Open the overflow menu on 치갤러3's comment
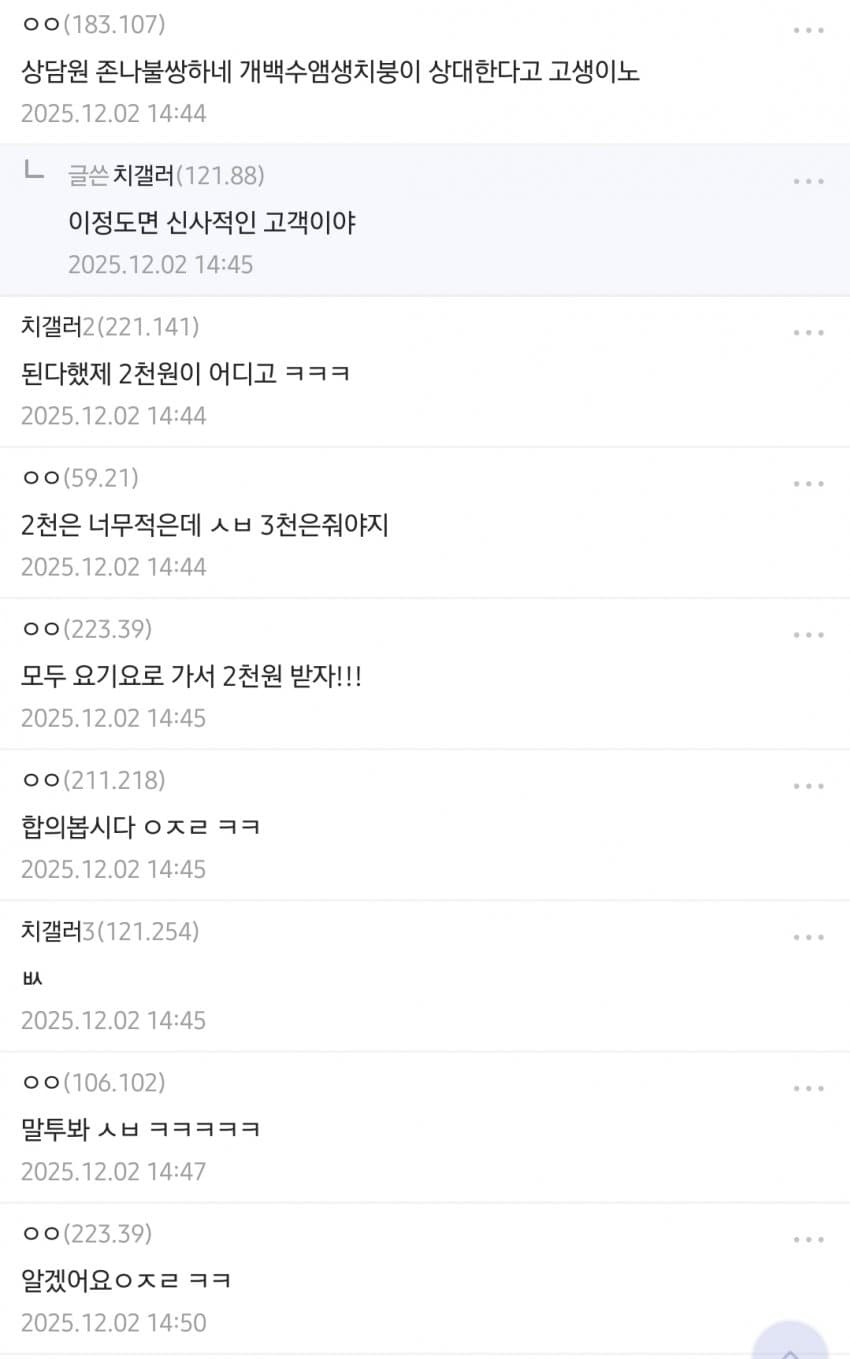The height and width of the screenshot is (1359, 850). click(808, 937)
